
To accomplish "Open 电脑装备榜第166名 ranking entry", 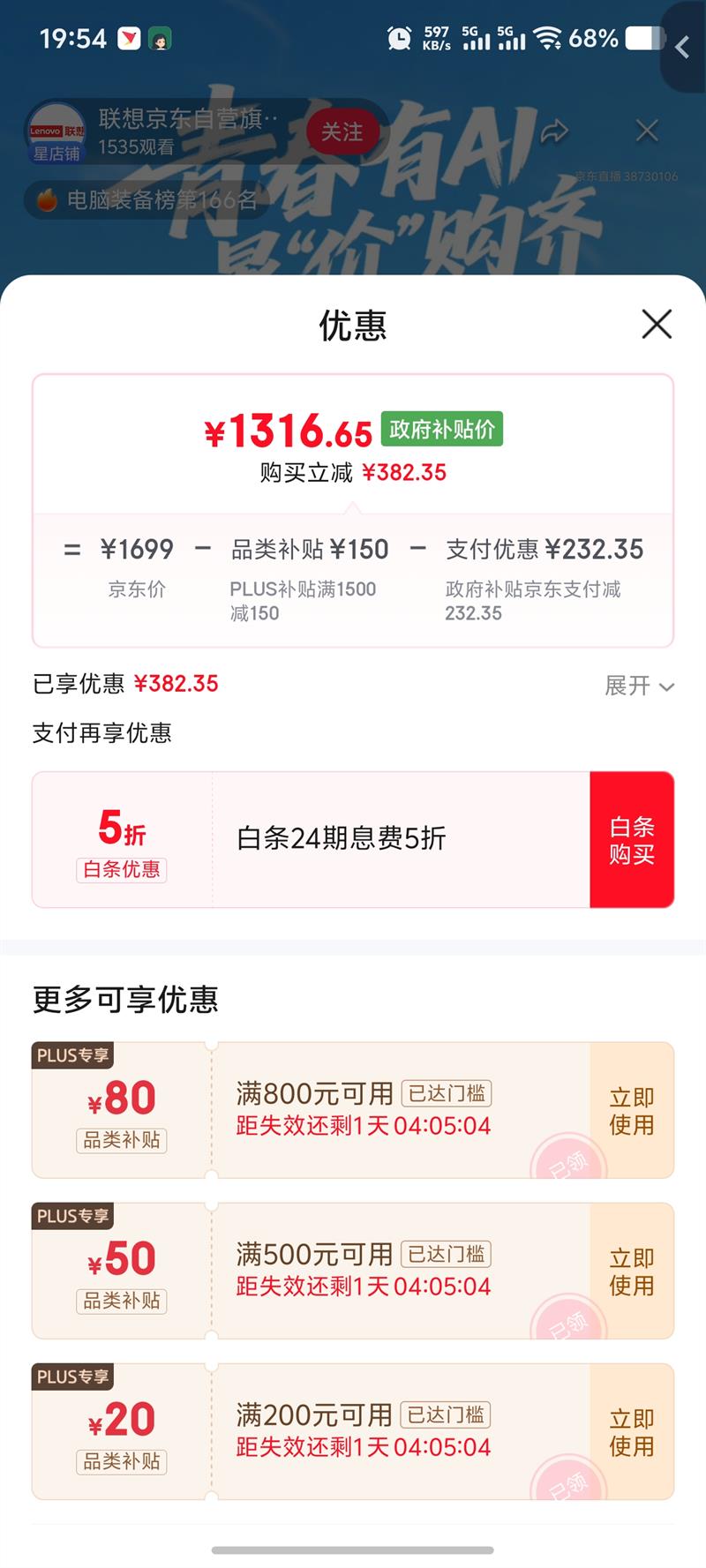I will tap(159, 199).
